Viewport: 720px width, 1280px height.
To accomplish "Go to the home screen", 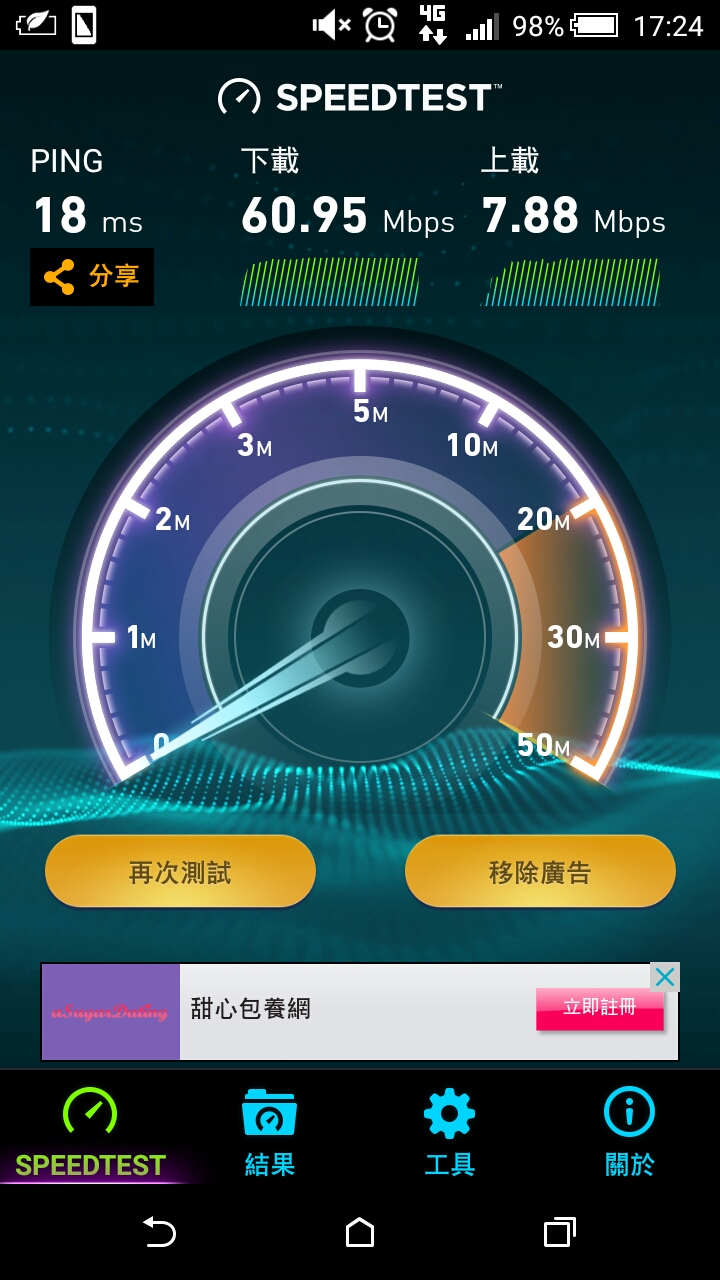I will (360, 1232).
